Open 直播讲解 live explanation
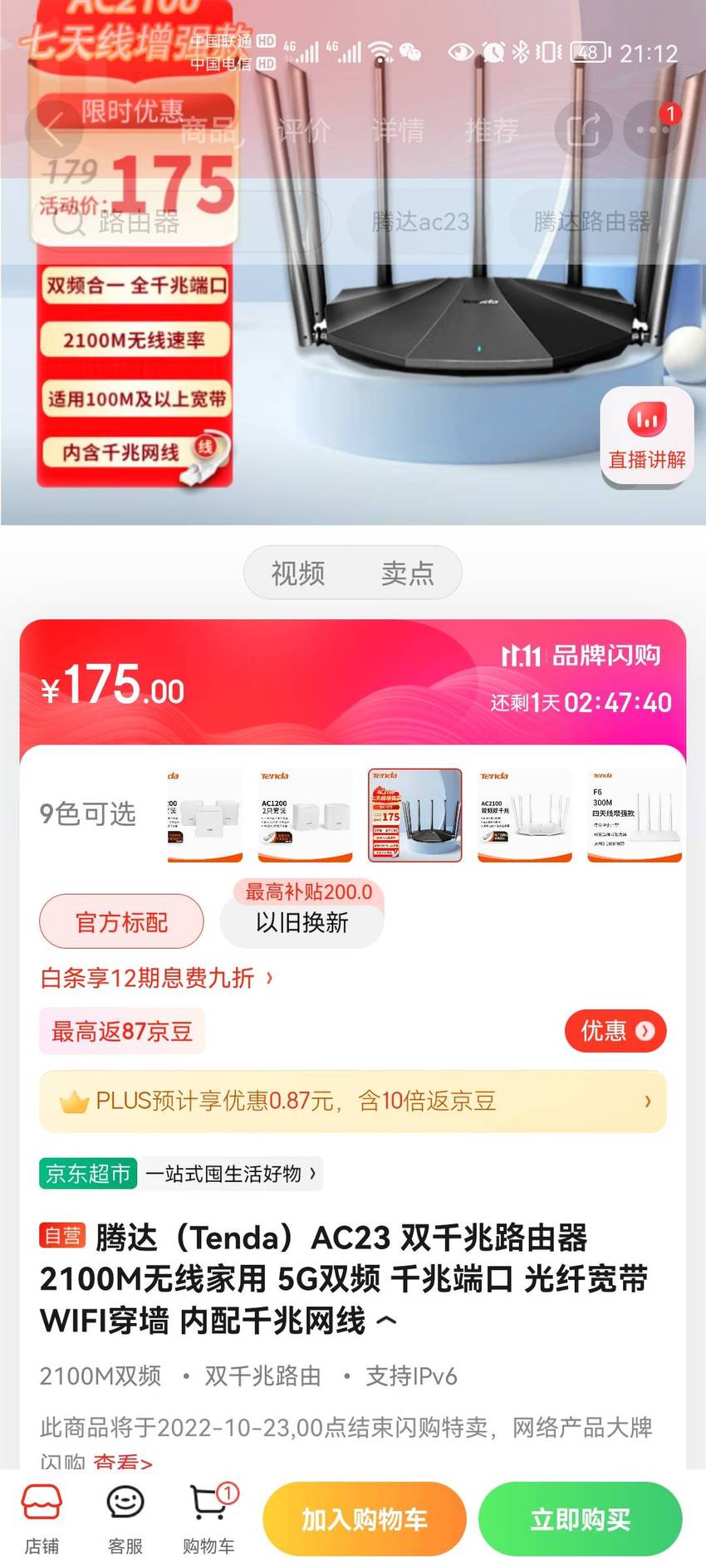 (x=647, y=436)
